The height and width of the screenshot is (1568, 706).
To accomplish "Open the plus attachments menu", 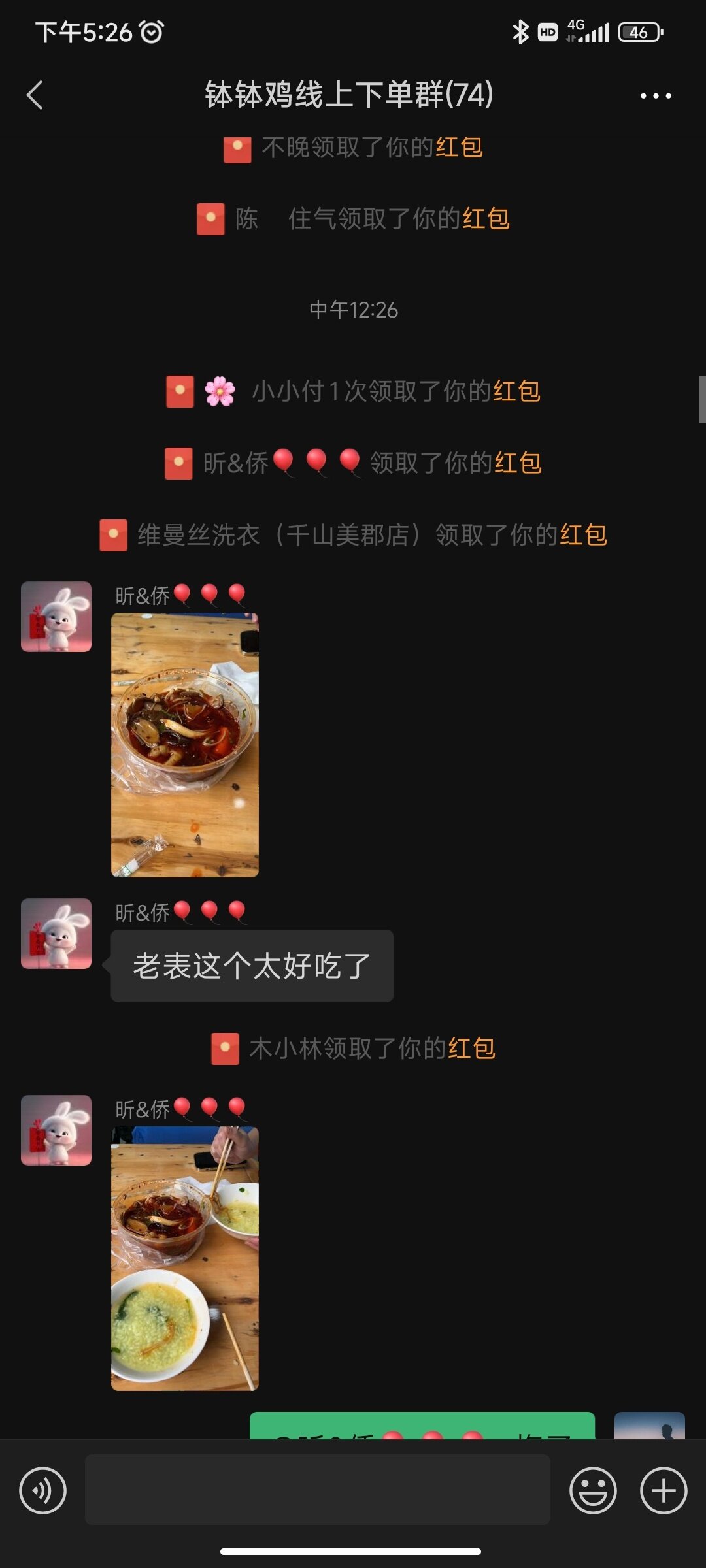I will pos(663,1491).
